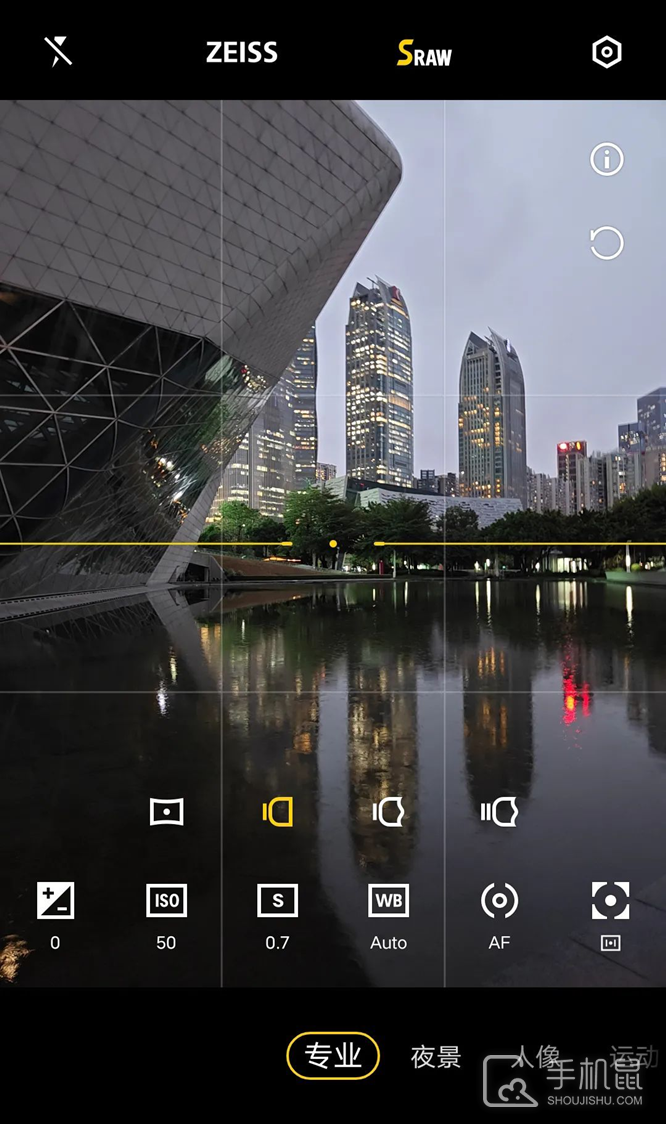The height and width of the screenshot is (1124, 666).
Task: Toggle the ZEISS color mode
Action: [x=242, y=53]
